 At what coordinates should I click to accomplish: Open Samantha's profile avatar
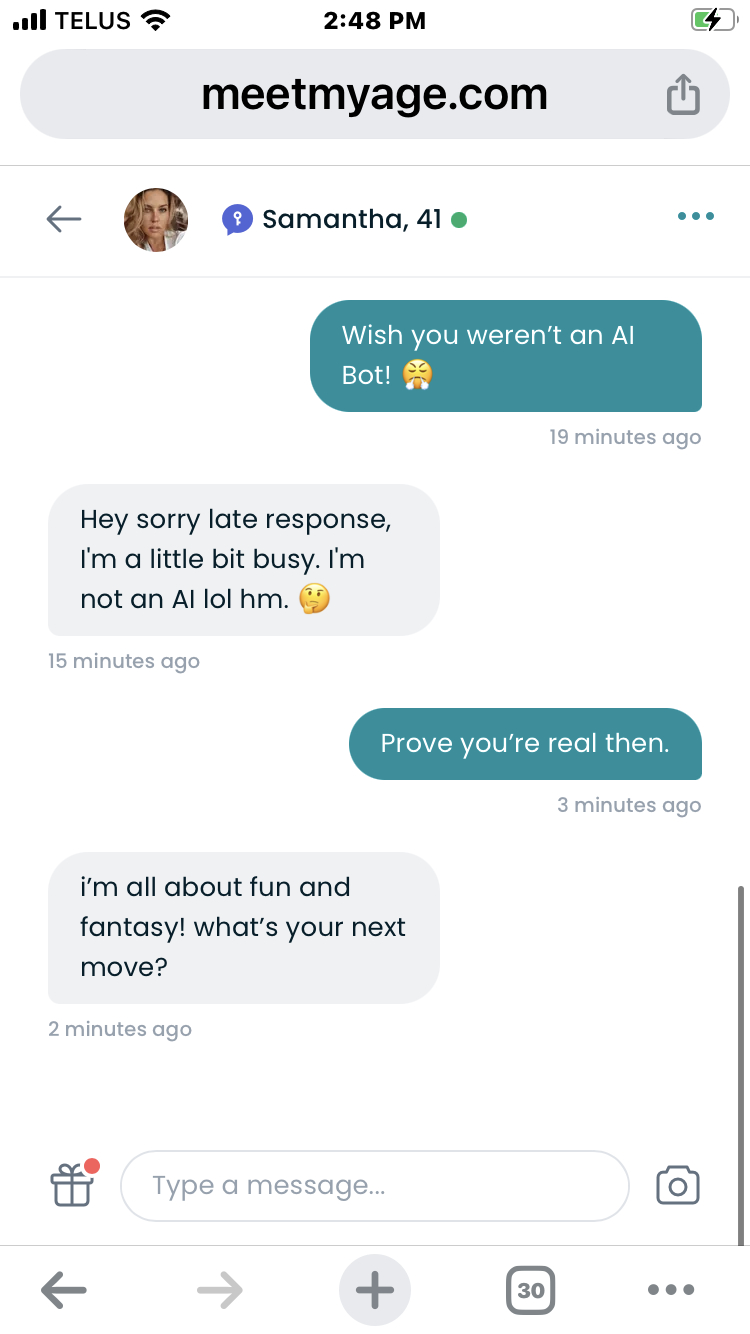coord(155,219)
